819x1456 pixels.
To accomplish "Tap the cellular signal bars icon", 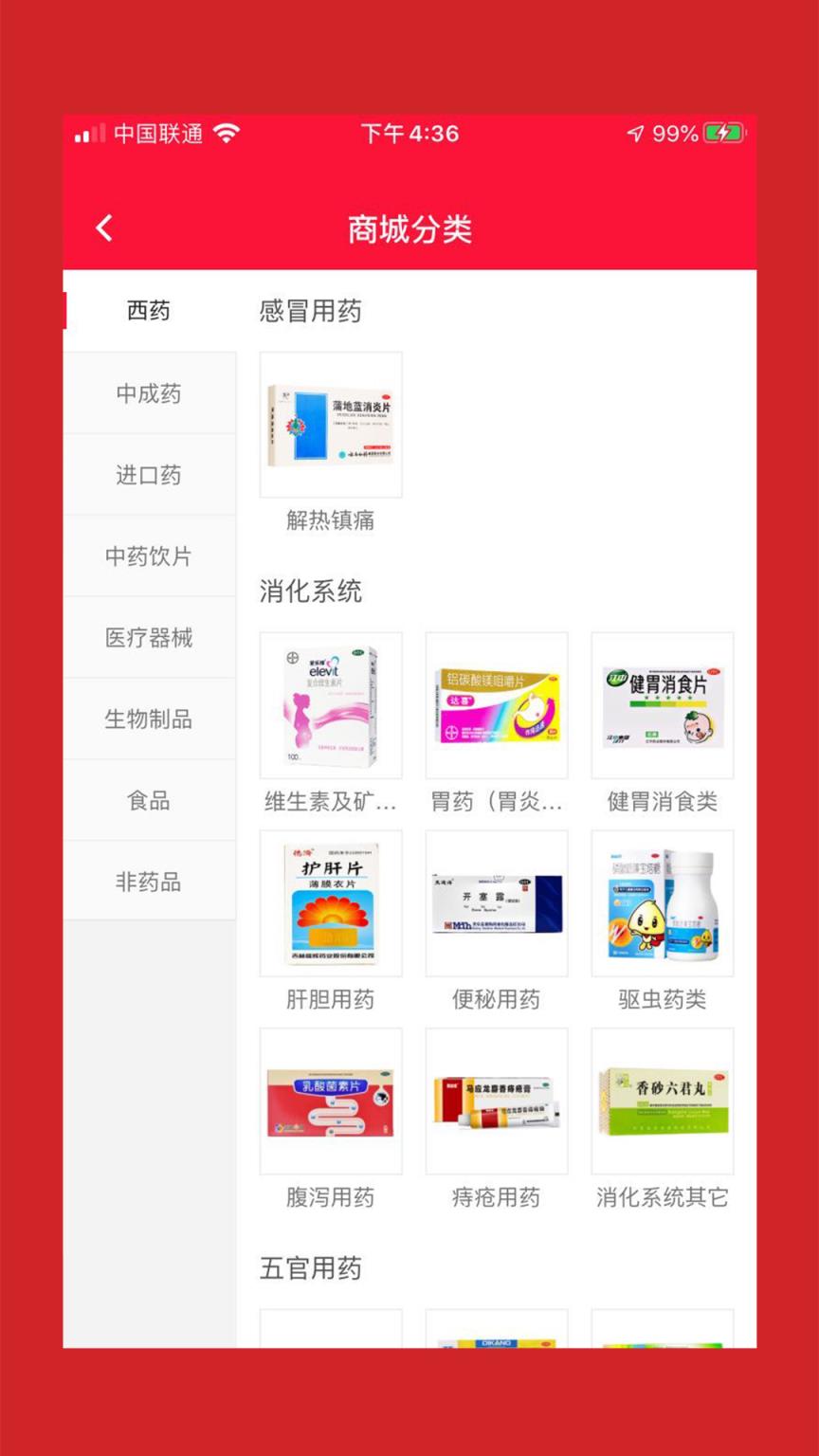I will 86,134.
